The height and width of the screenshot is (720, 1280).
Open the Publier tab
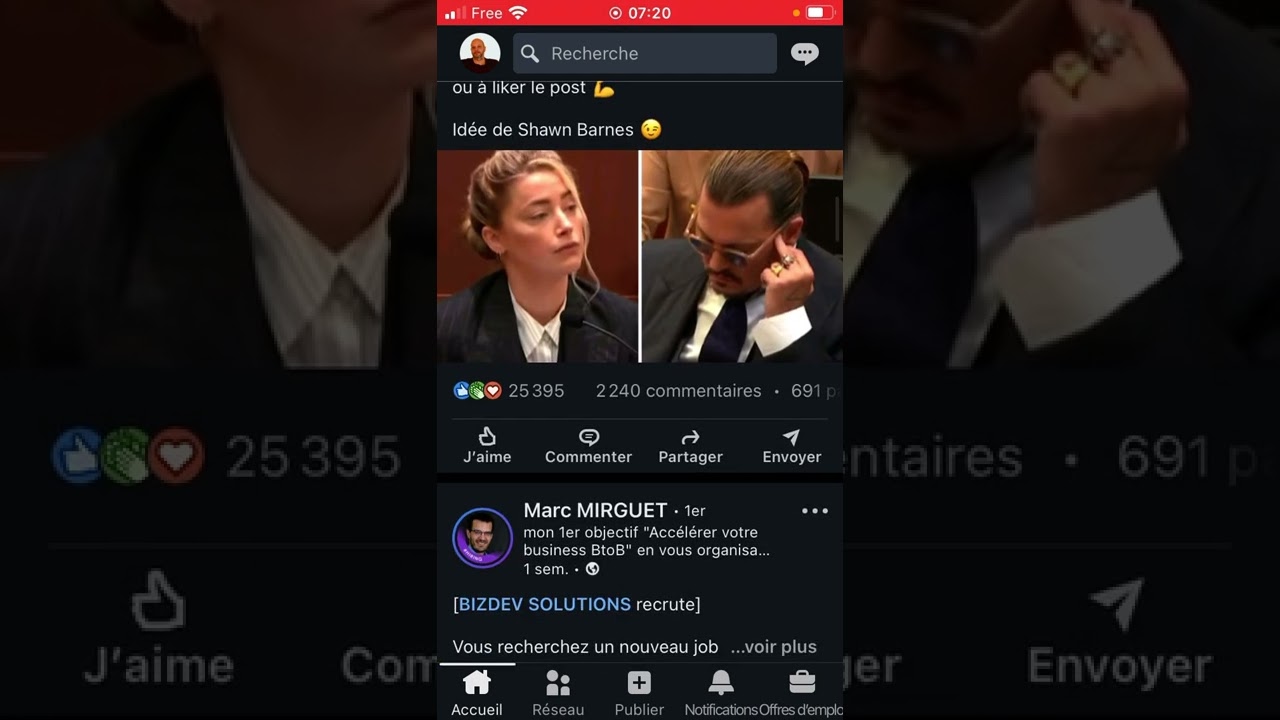[x=639, y=693]
